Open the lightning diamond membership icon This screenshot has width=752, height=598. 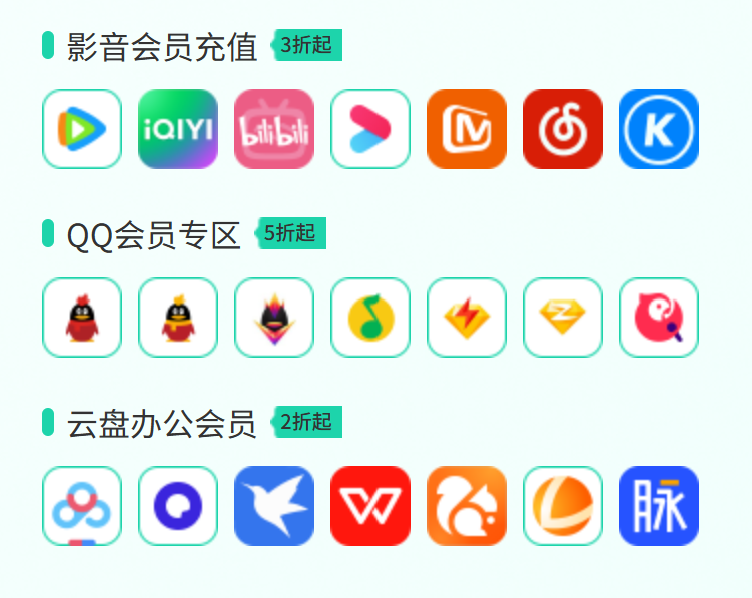467,317
